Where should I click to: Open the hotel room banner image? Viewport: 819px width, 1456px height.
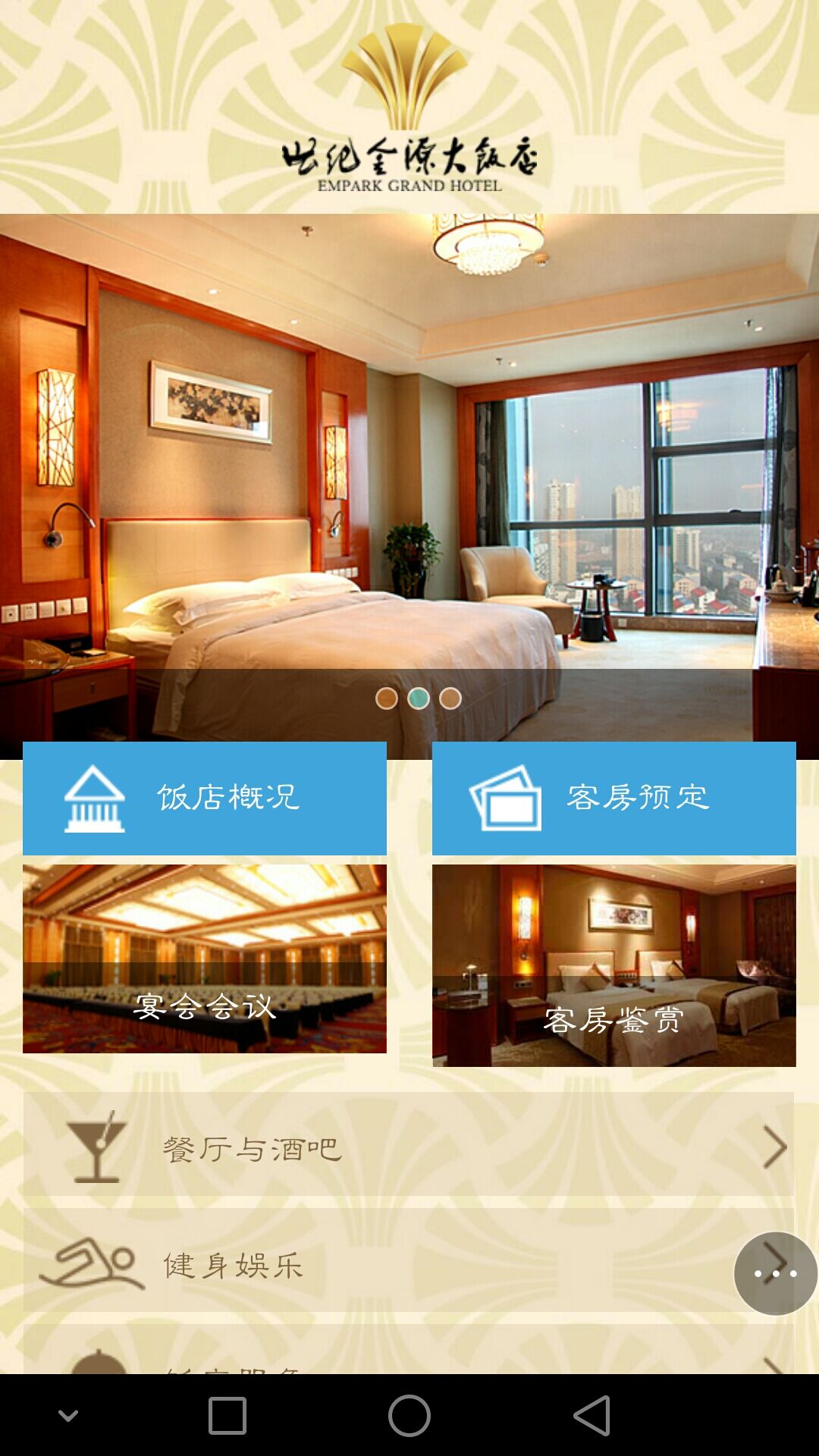(x=409, y=455)
